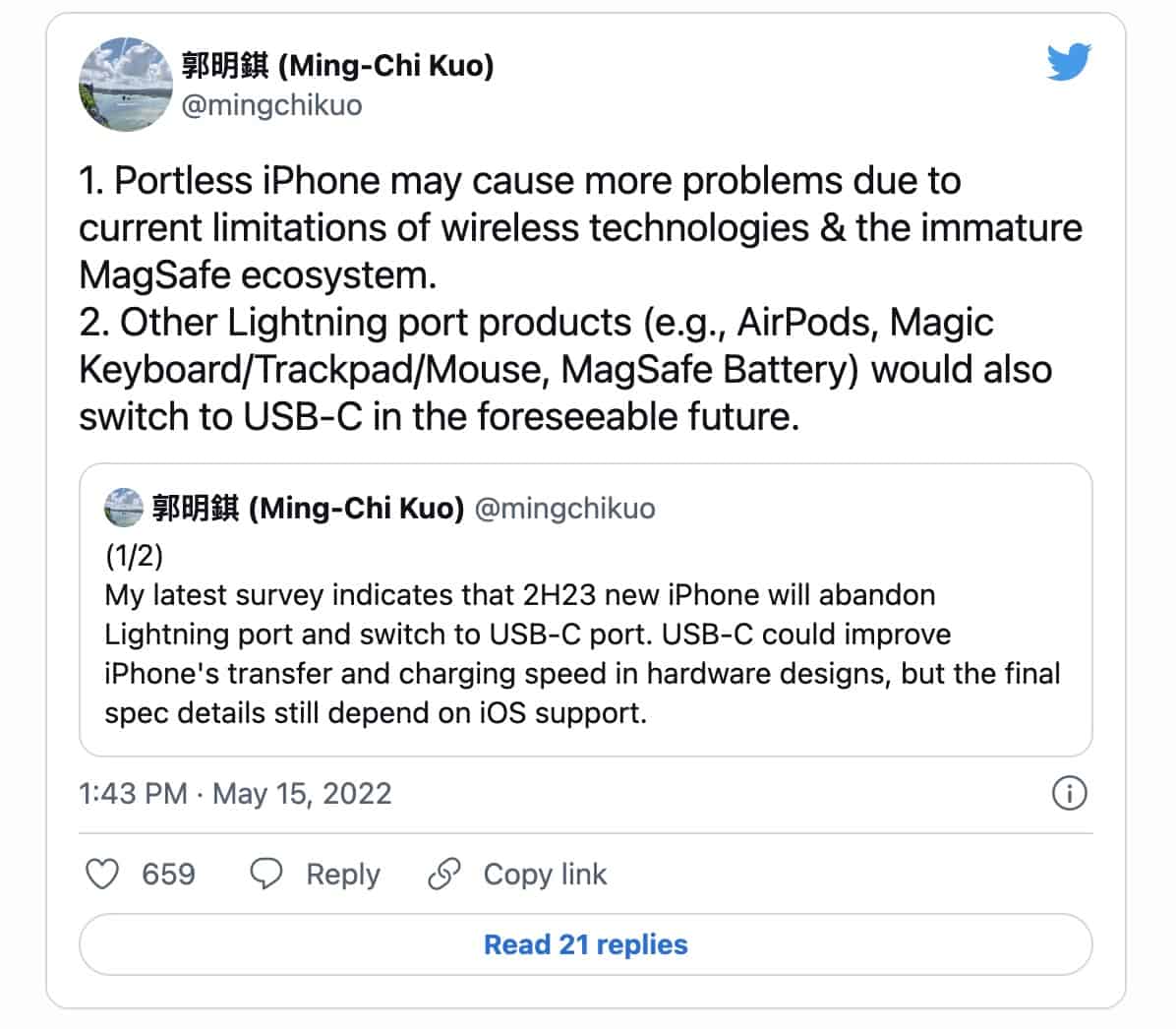This screenshot has height=1029, width=1176.
Task: Reply to Ming-Chi Kuo's tweet
Action: pos(316,874)
